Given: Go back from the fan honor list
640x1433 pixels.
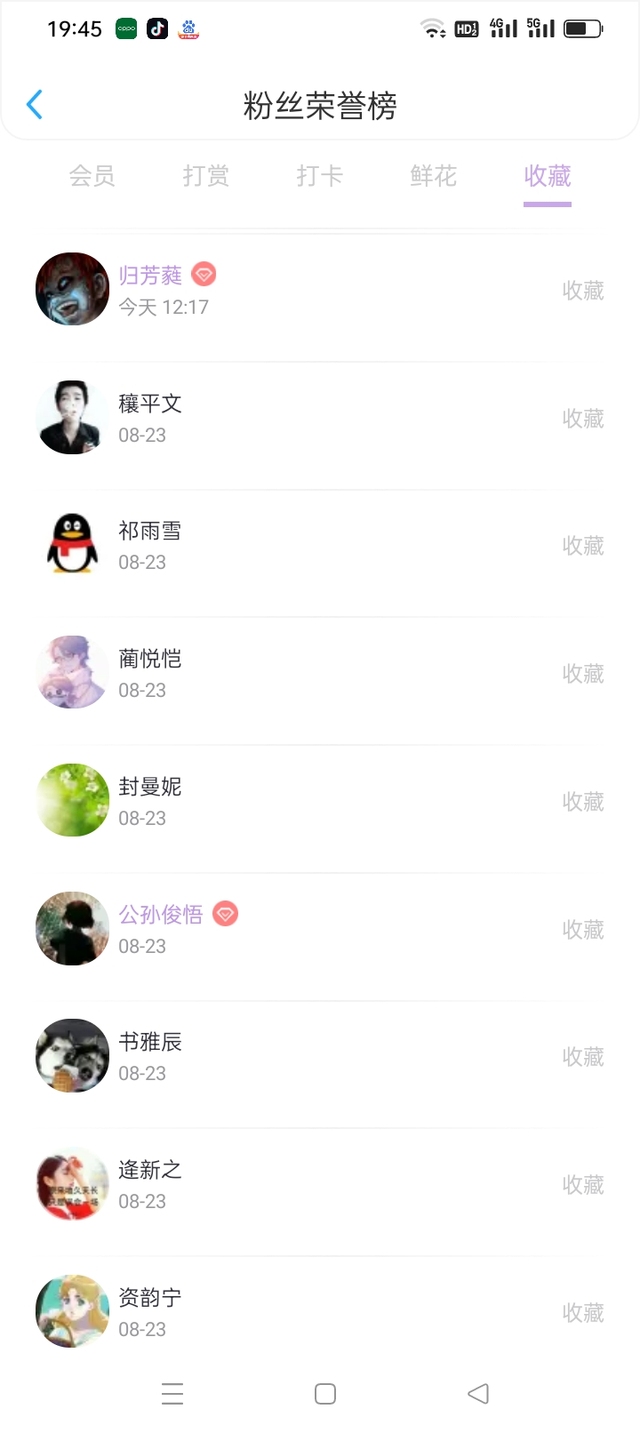Looking at the screenshot, I should click(35, 105).
